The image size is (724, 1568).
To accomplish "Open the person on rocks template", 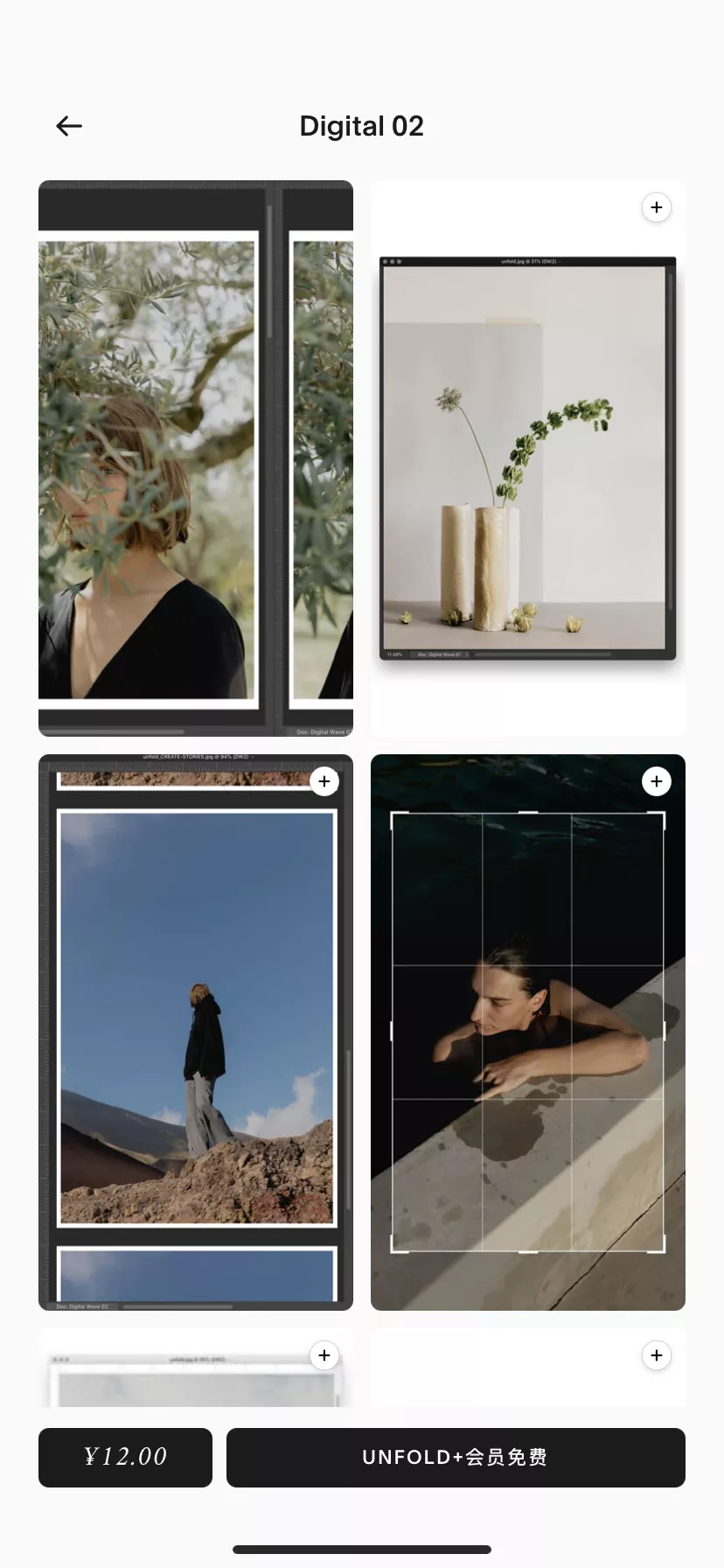I will [x=195, y=1032].
